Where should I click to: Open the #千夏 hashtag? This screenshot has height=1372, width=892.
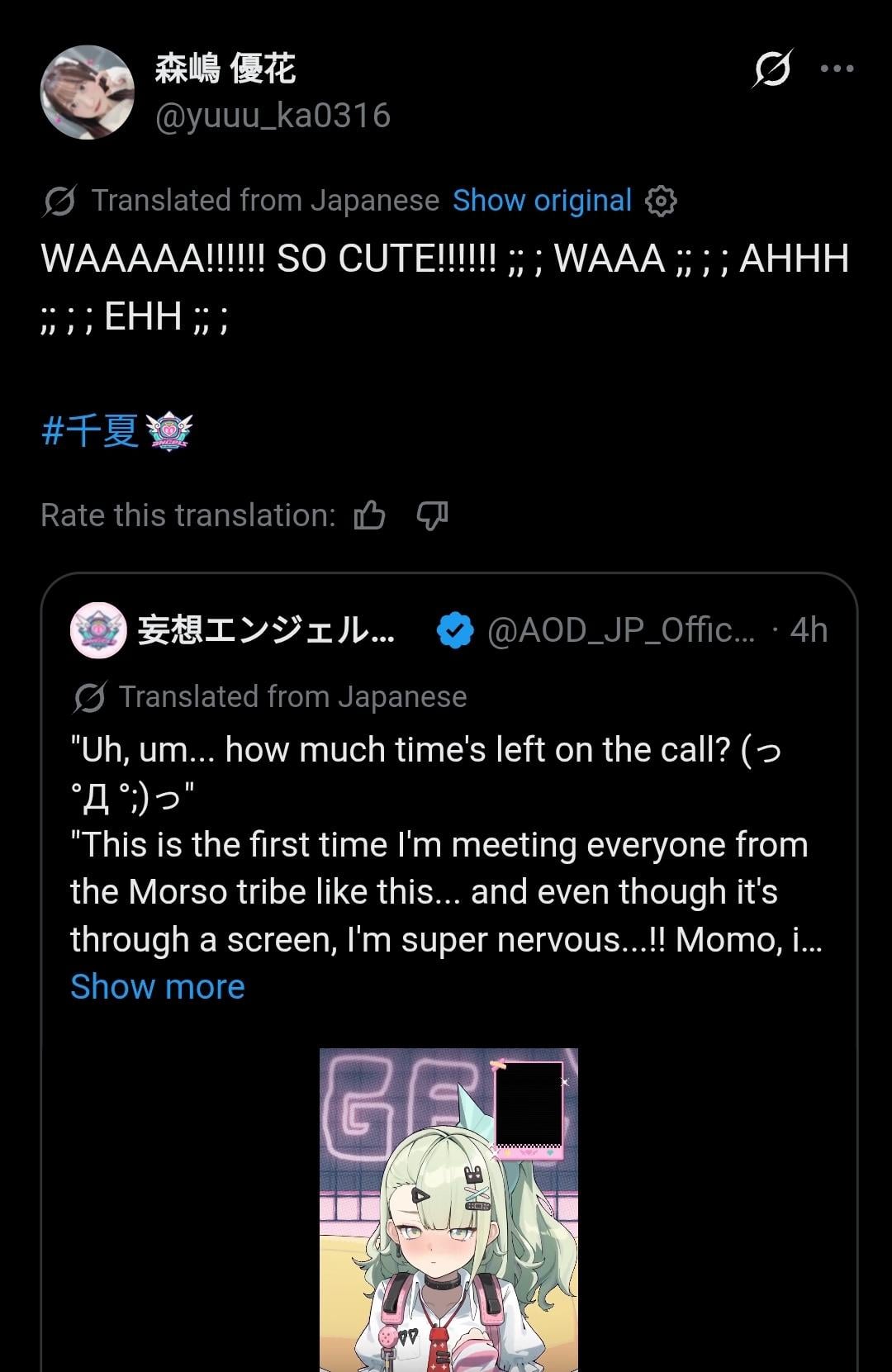91,431
